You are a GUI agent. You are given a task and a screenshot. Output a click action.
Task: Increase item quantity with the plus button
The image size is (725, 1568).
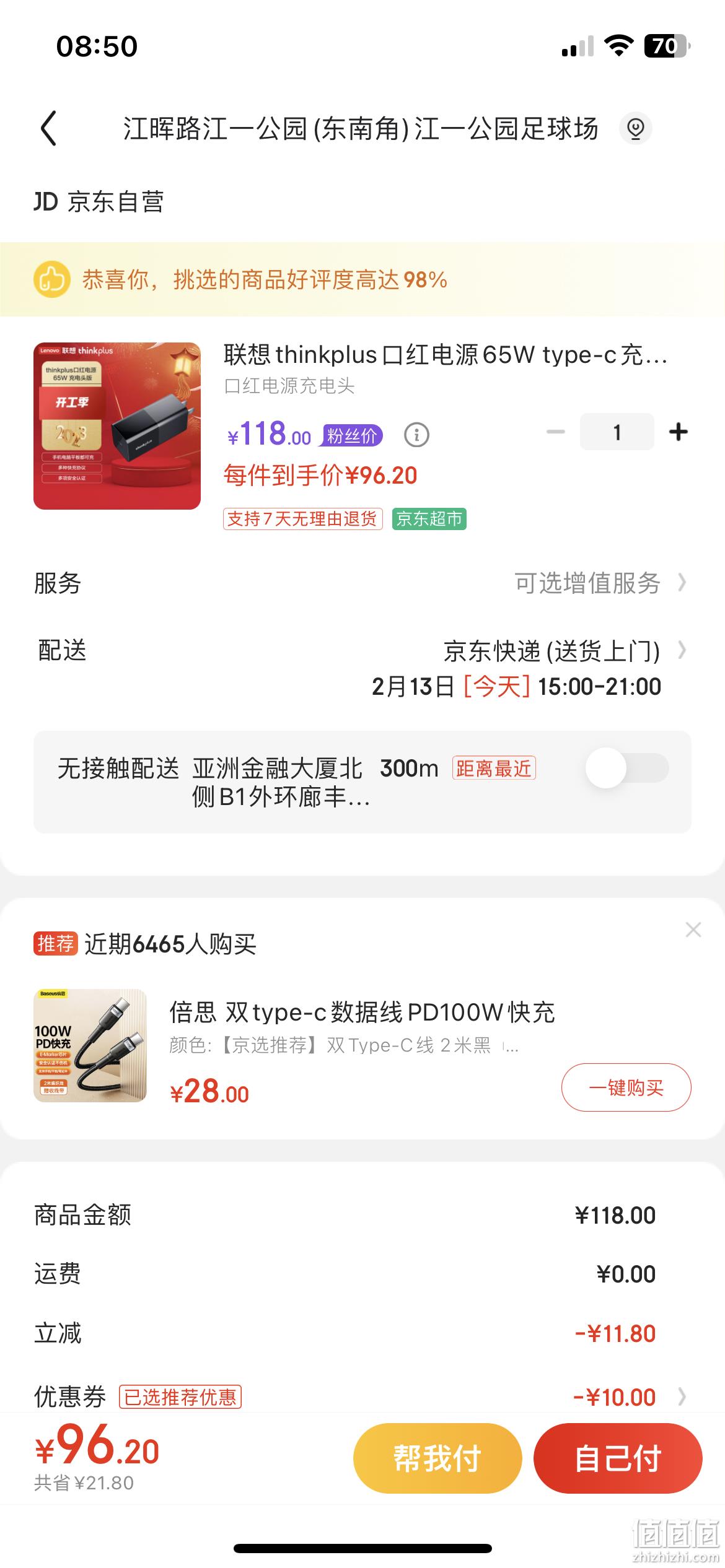679,432
